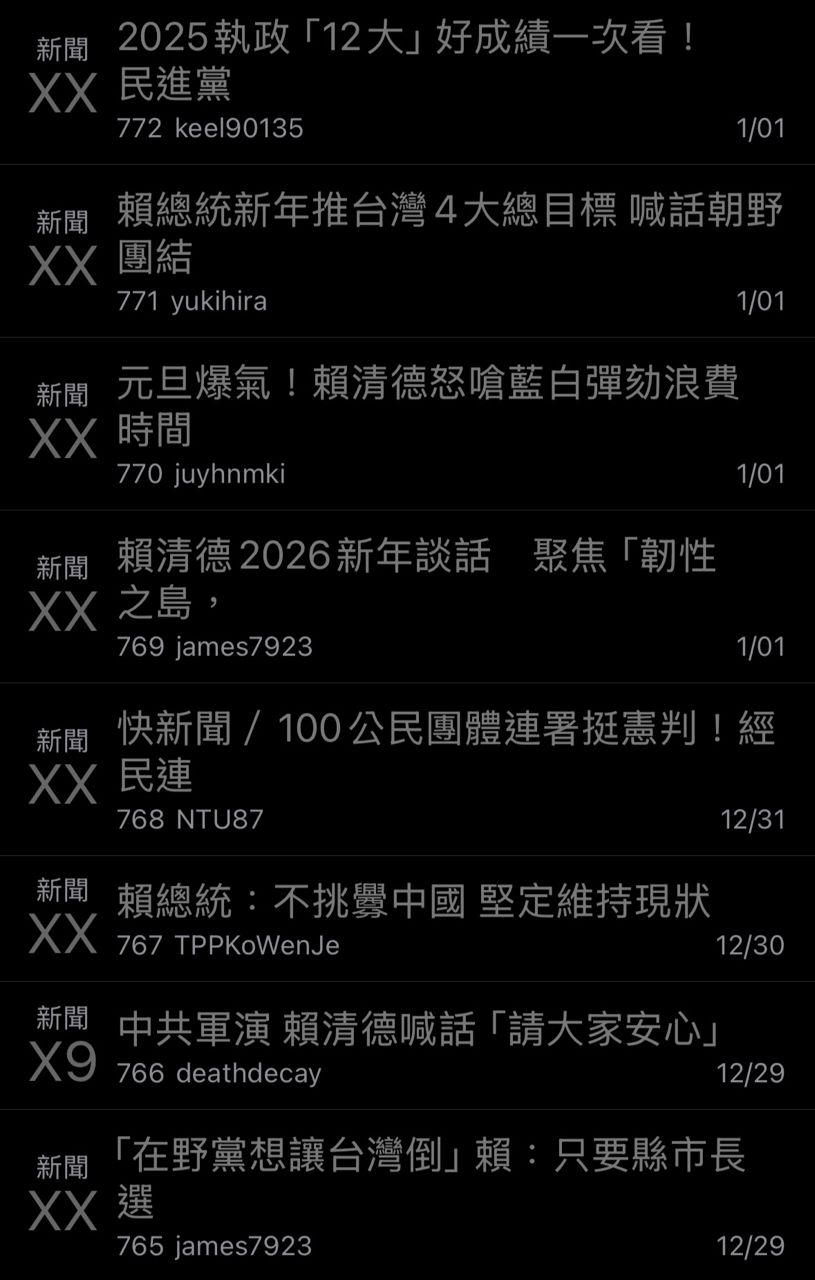The width and height of the screenshot is (815, 1280).
Task: View the 中共軍演 post by deathdecay
Action: tap(420, 1030)
